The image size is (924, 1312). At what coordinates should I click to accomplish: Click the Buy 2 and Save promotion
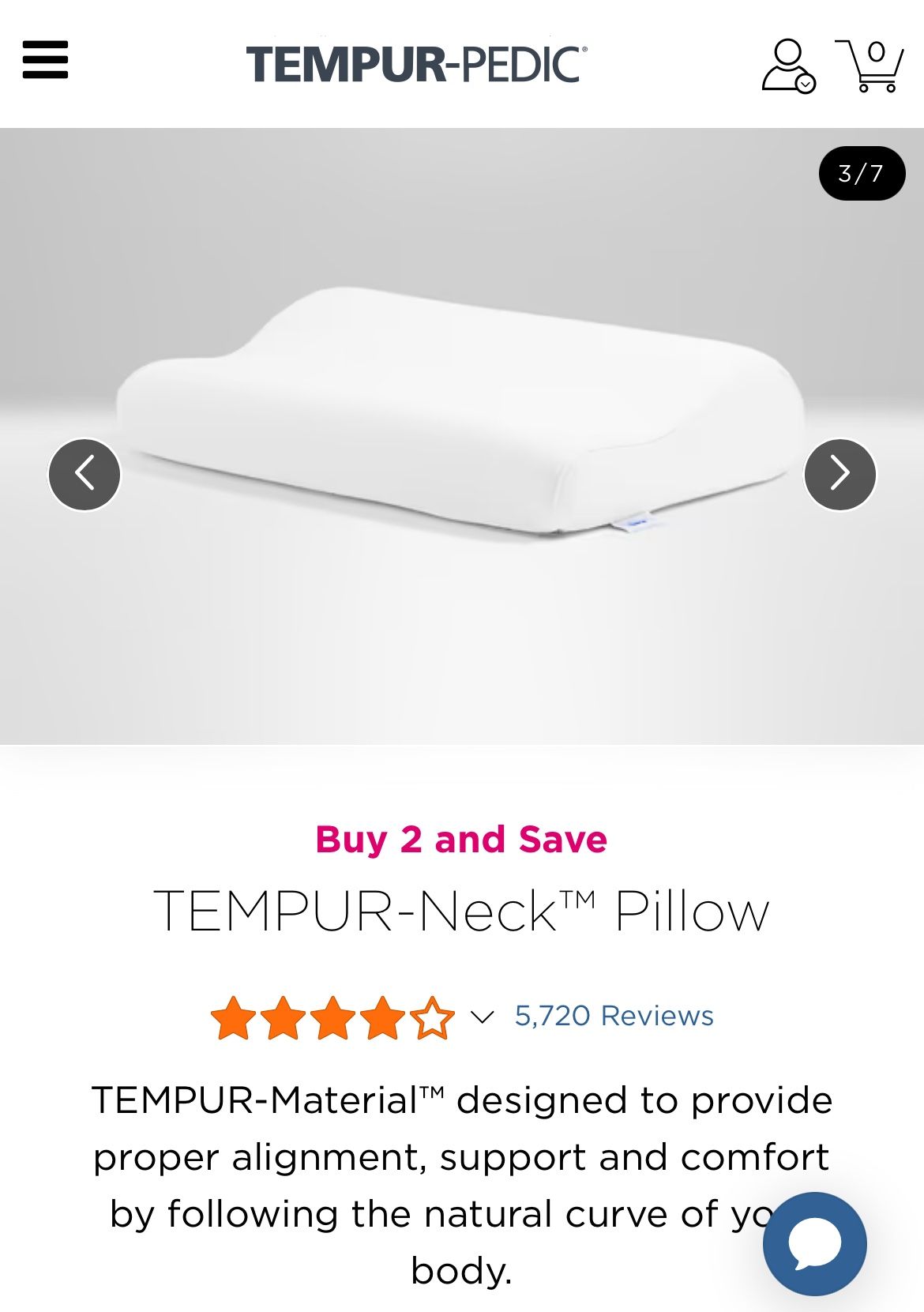tap(460, 841)
